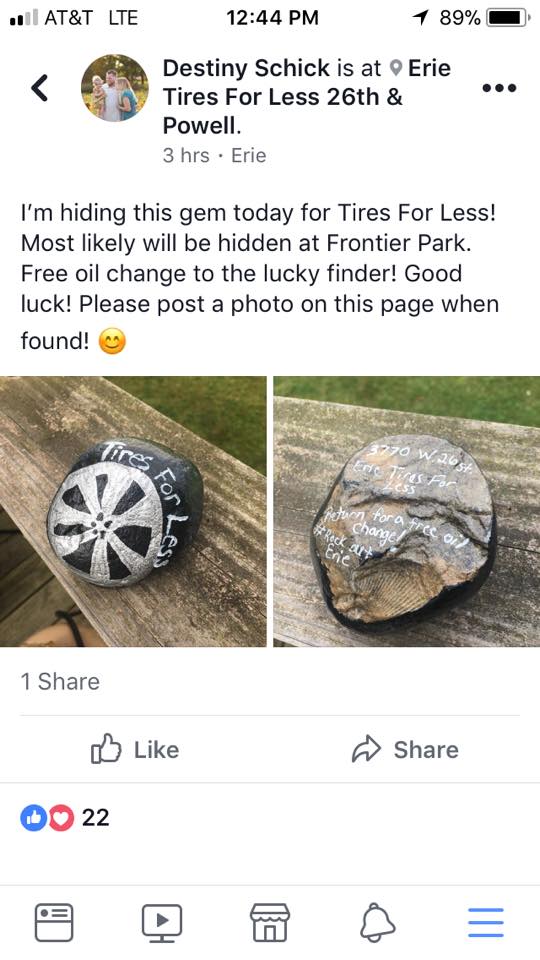
Task: Switch to the Marketplace tab
Action: 270,923
